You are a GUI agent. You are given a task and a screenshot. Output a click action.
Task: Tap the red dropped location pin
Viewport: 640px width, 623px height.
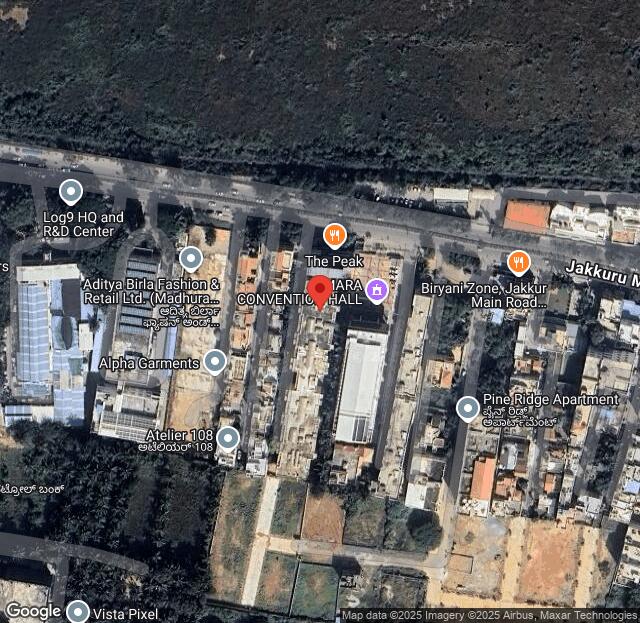(x=320, y=292)
